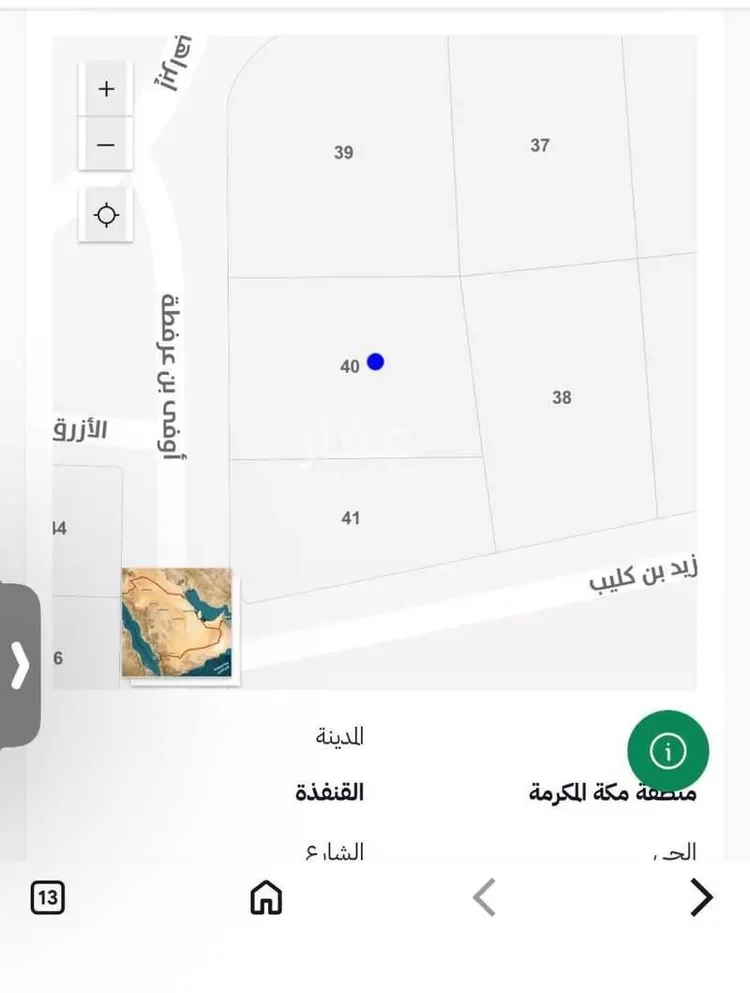The height and width of the screenshot is (993, 750).
Task: Center map on my location
Action: coord(106,215)
